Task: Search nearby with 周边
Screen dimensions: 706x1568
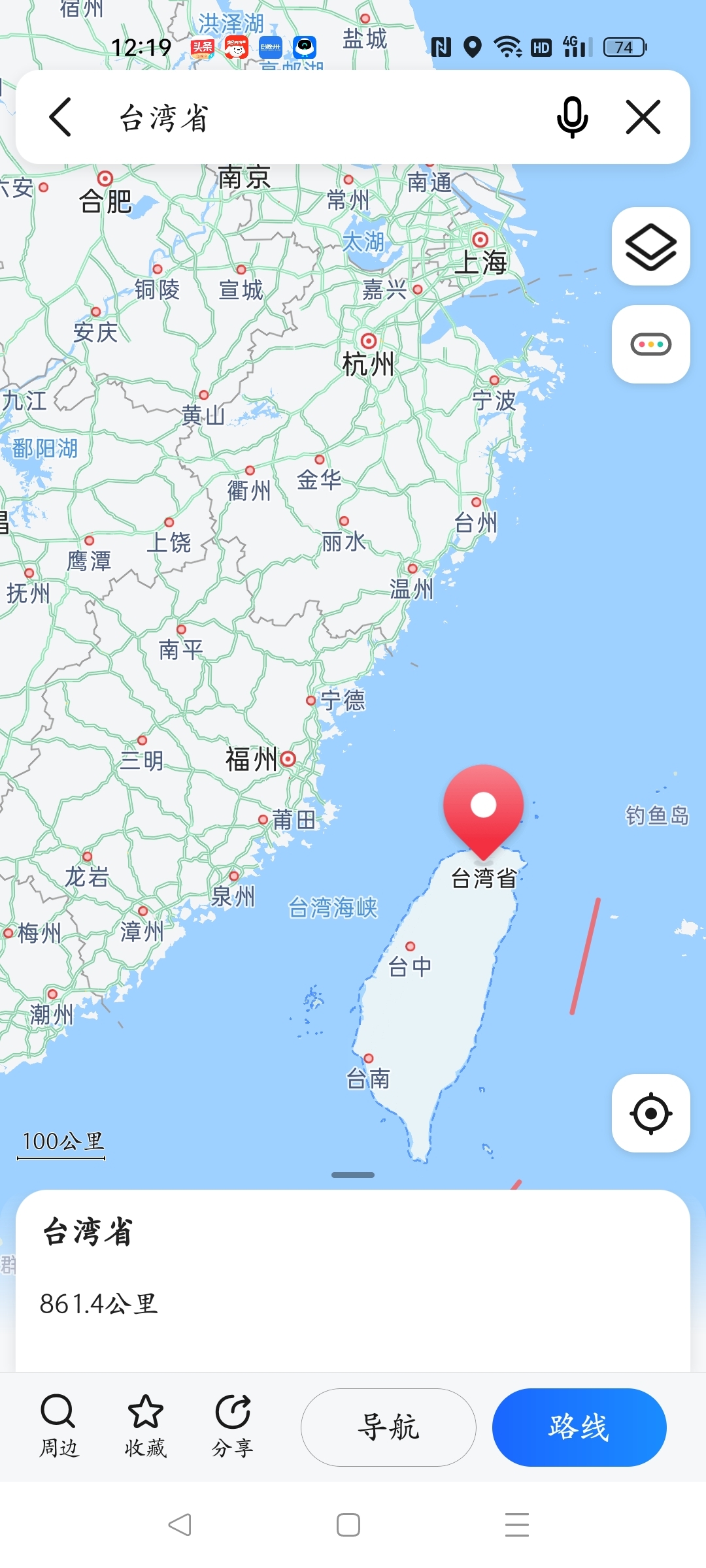Action: pos(59,1426)
